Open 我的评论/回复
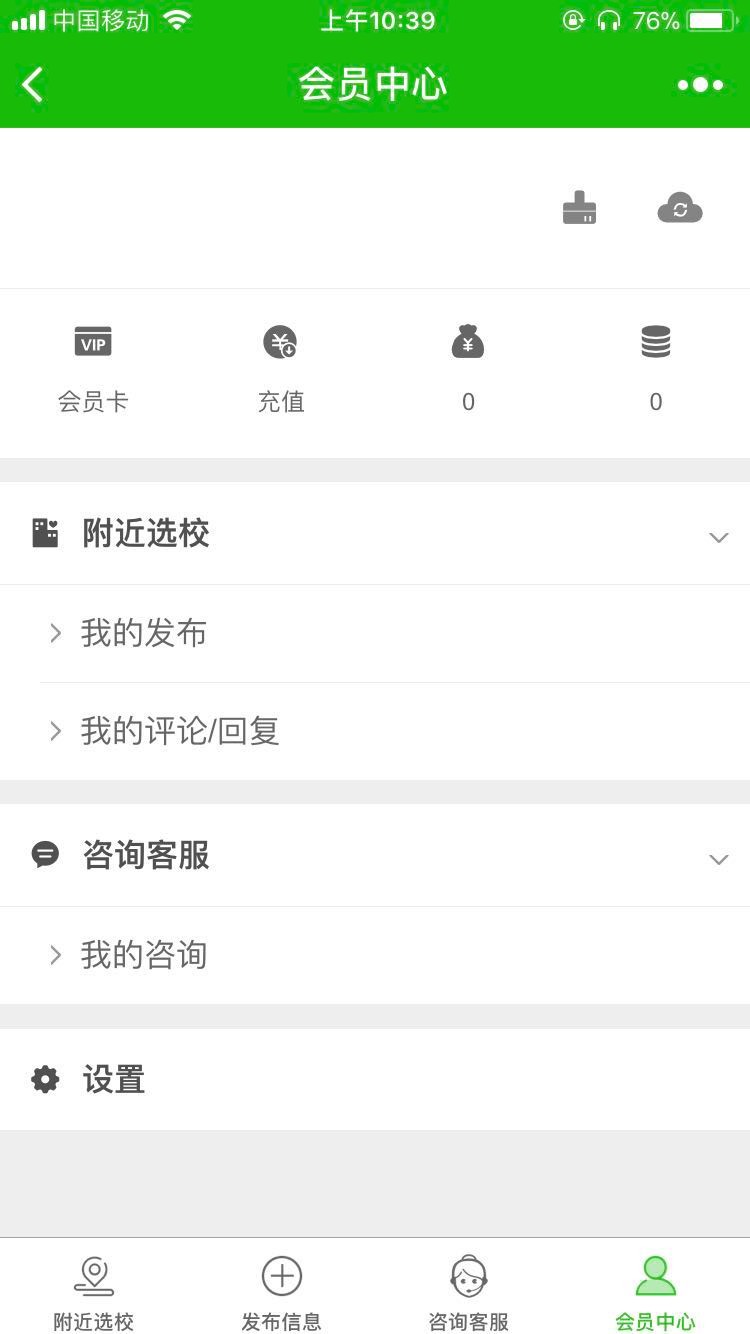 pos(375,732)
